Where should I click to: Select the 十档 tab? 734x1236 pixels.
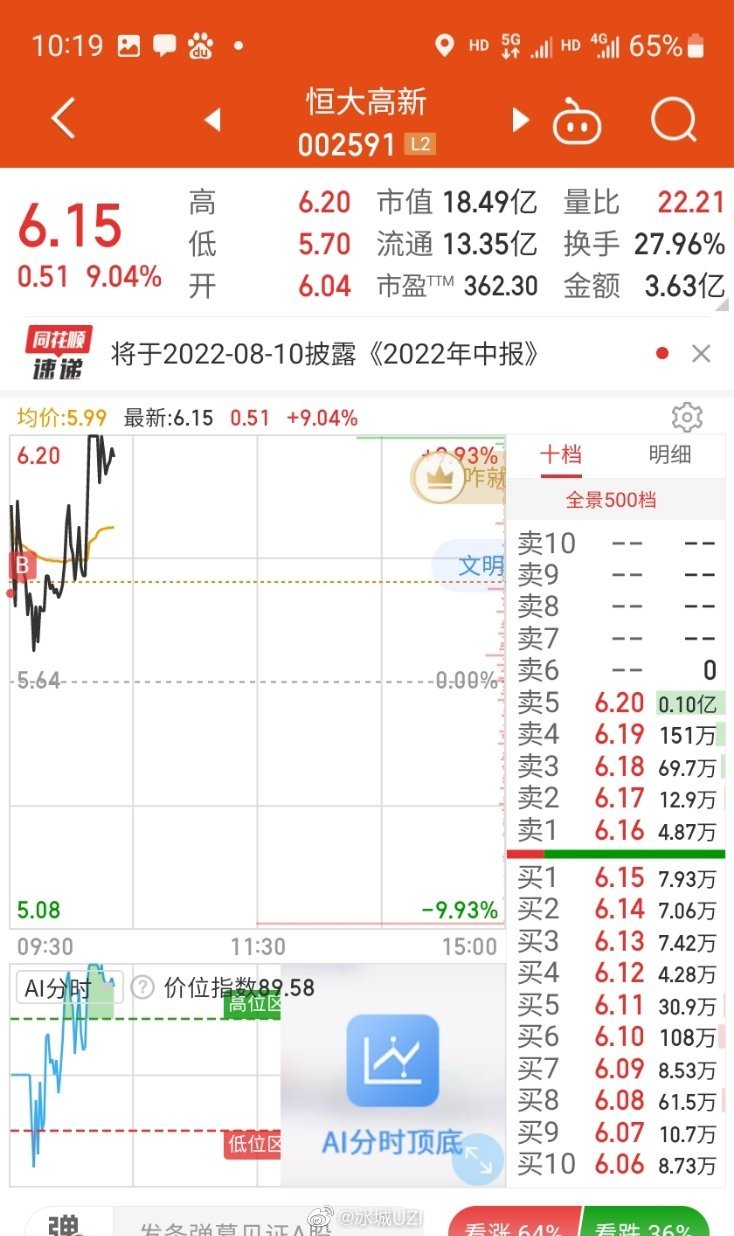[561, 454]
